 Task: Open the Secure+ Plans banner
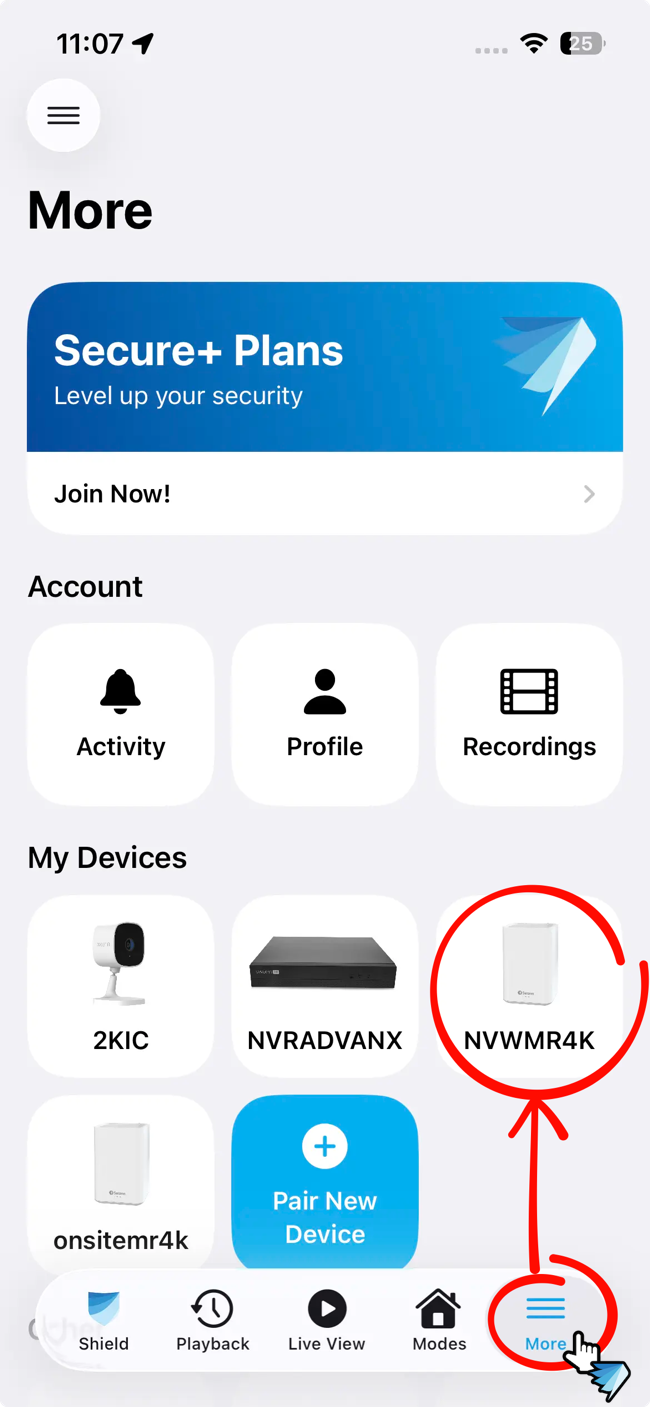324,367
